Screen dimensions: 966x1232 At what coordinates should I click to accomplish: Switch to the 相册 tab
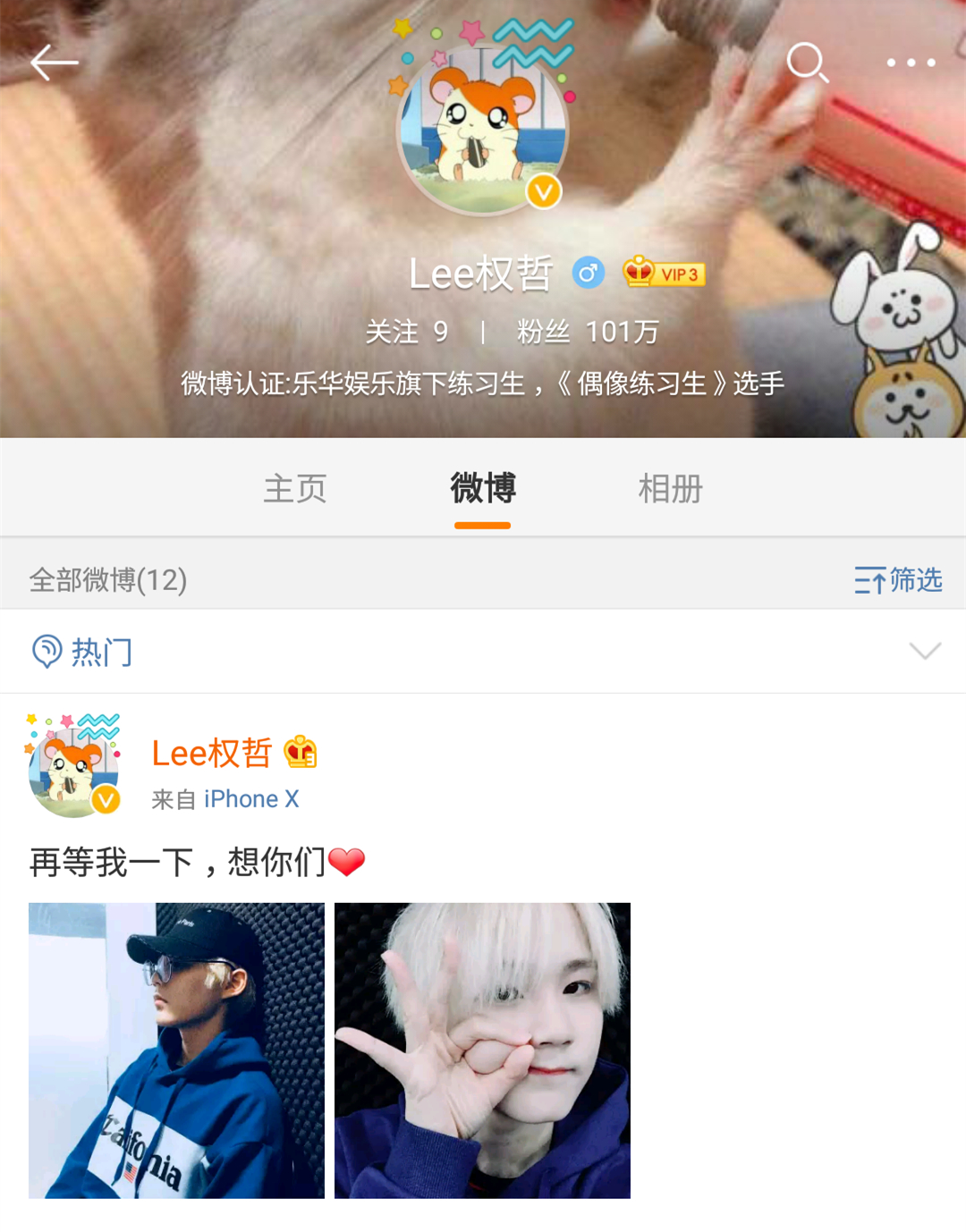pos(670,489)
